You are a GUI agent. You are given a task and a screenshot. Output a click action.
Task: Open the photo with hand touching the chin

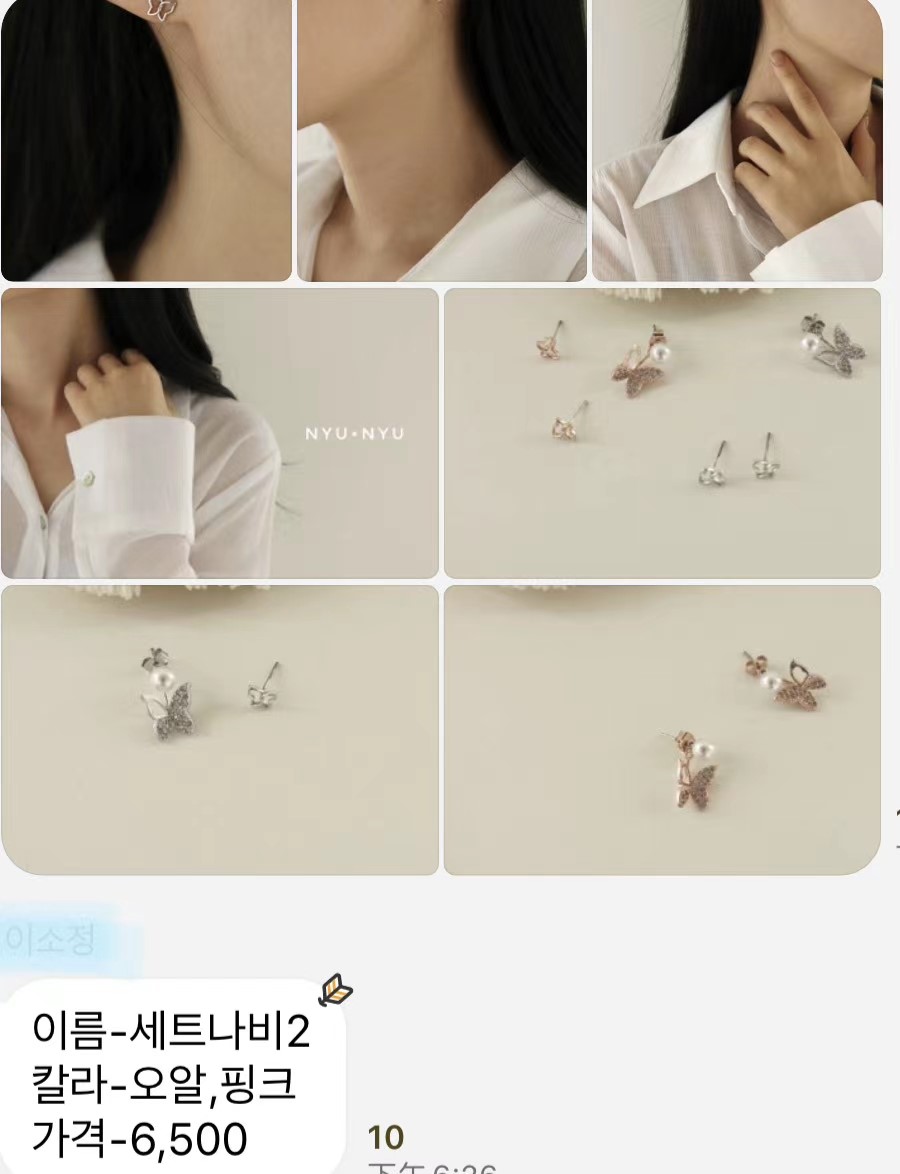tap(737, 140)
